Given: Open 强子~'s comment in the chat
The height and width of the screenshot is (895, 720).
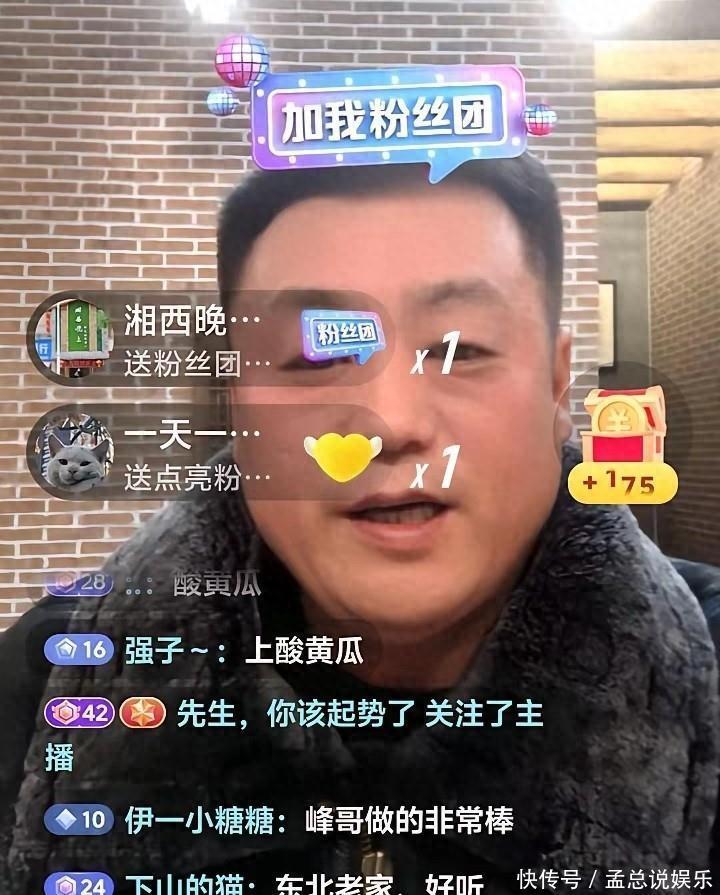Looking at the screenshot, I should tap(243, 651).
